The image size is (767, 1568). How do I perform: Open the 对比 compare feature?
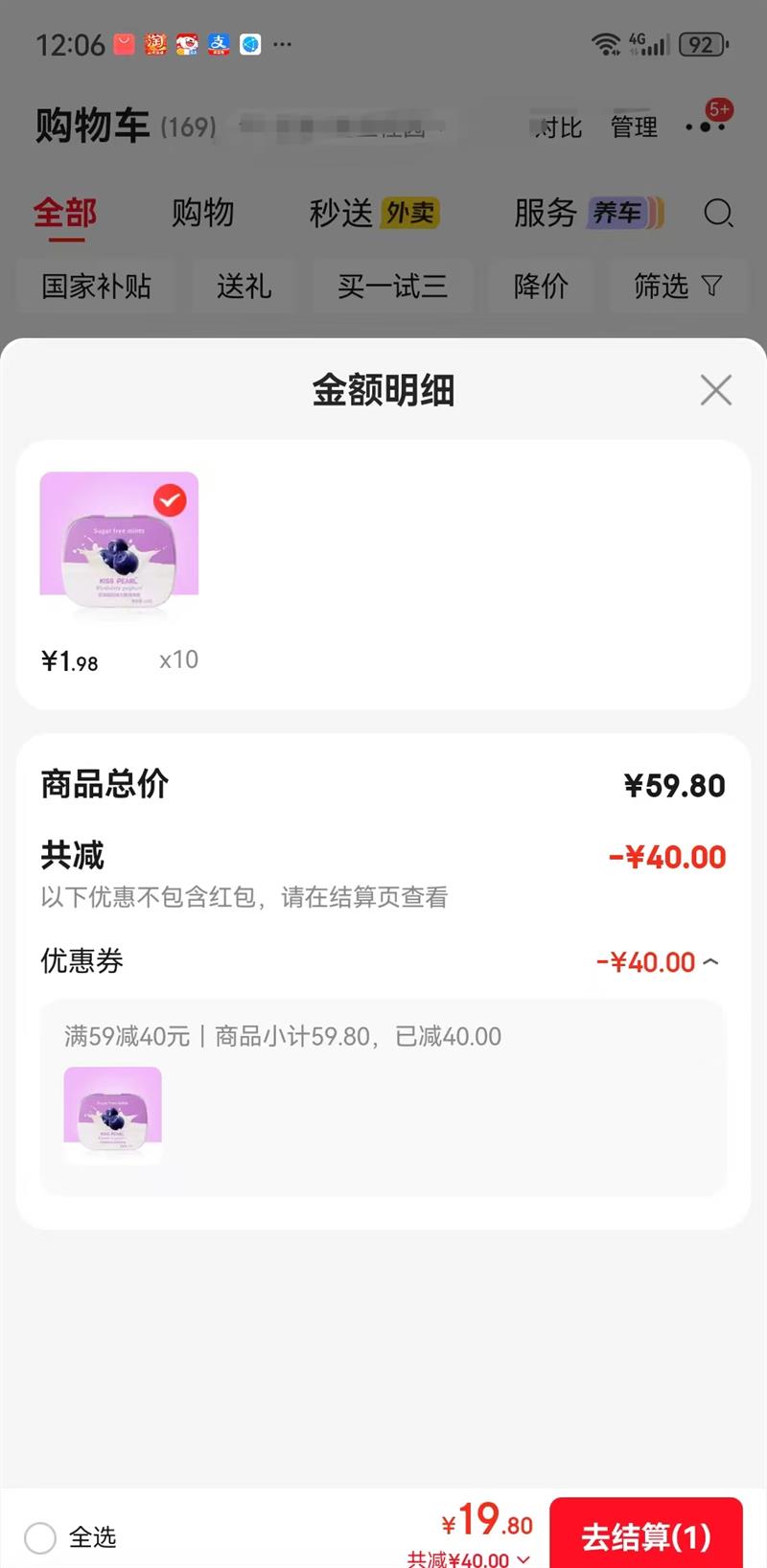[558, 127]
